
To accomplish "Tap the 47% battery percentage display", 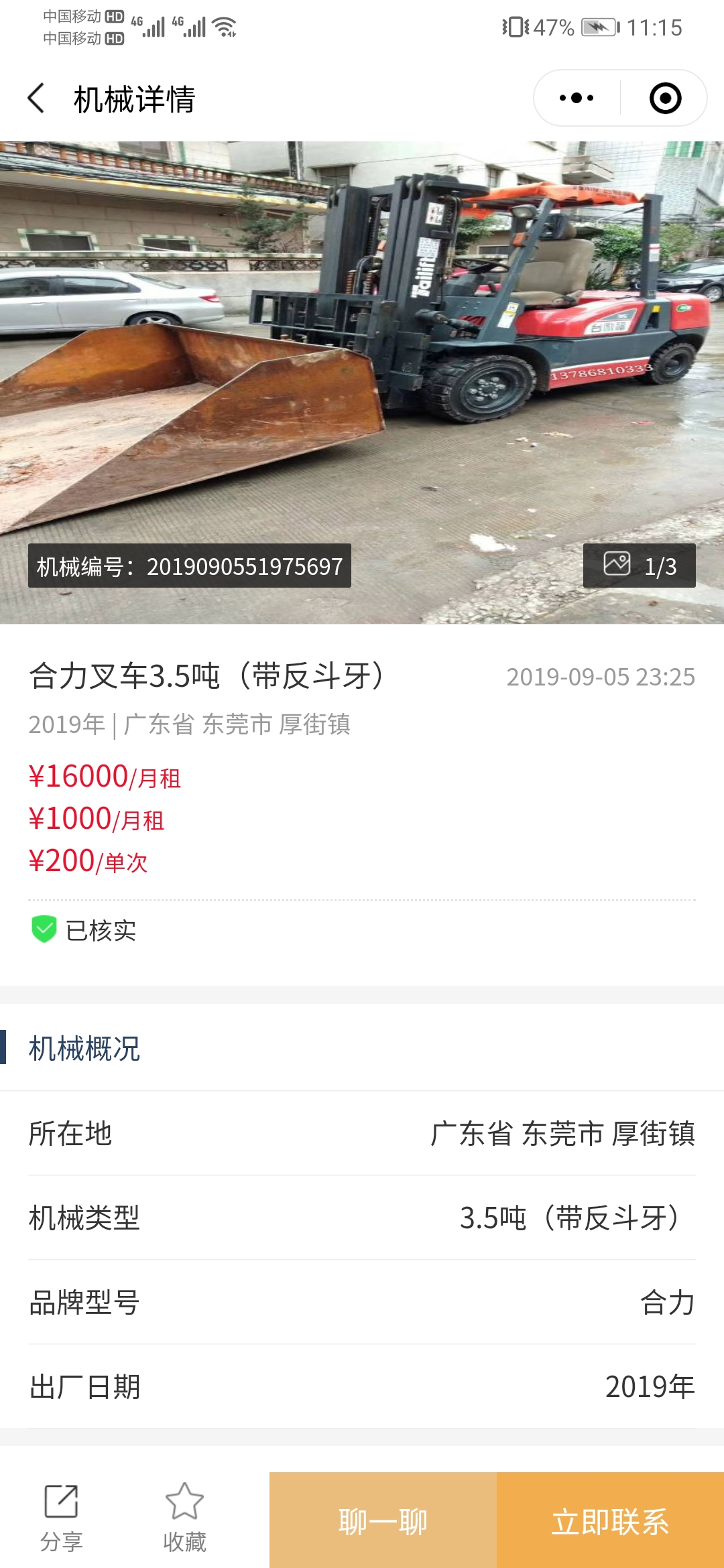I will pos(554,28).
